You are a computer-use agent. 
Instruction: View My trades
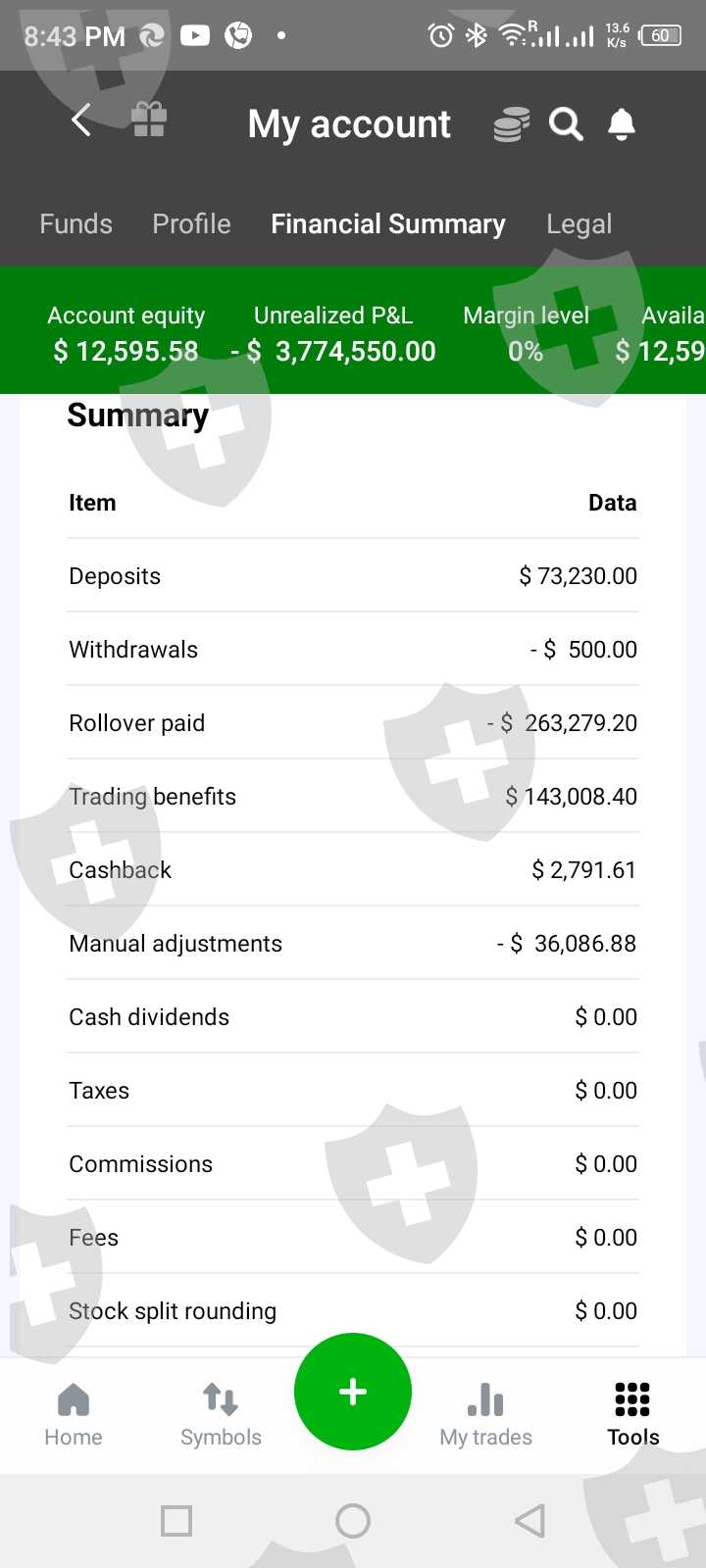[485, 1414]
